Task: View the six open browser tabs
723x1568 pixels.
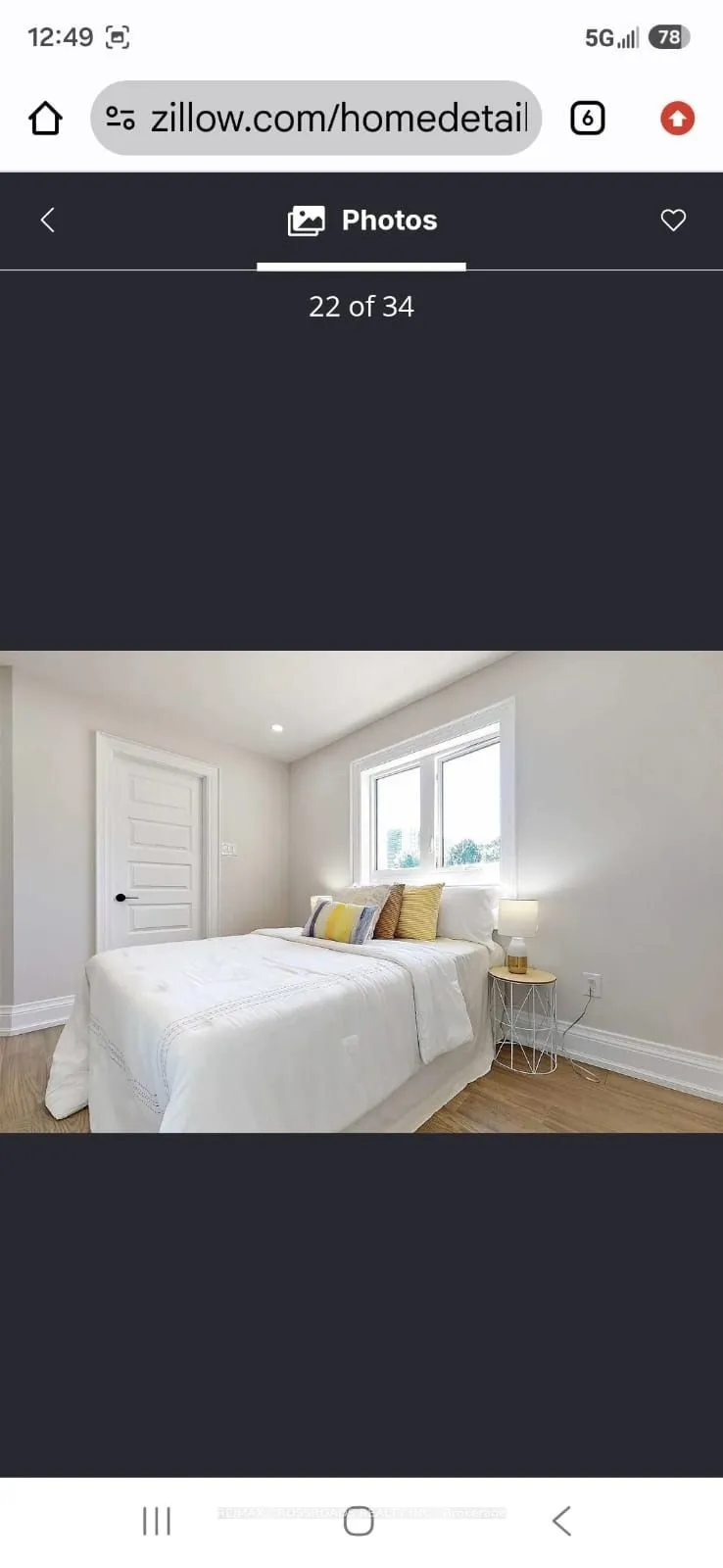Action: [x=587, y=119]
